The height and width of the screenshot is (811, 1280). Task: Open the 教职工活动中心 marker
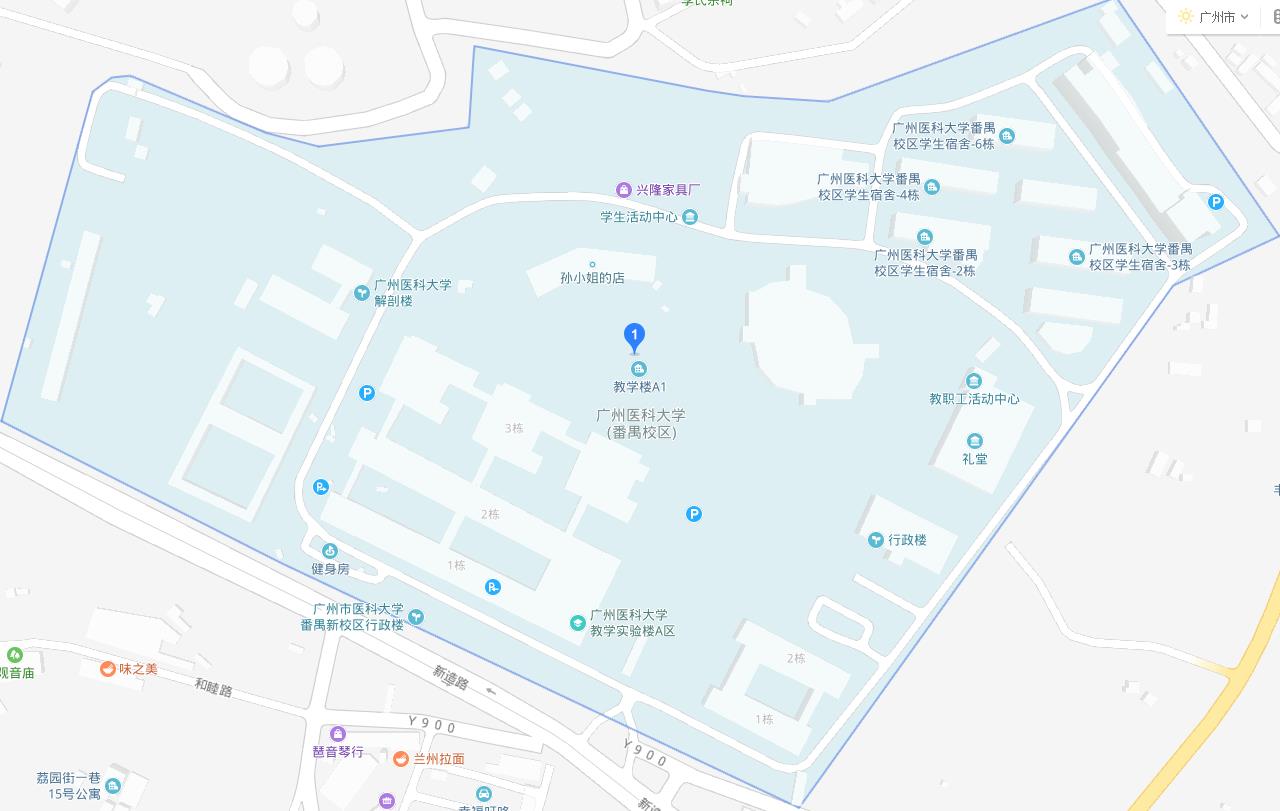click(974, 381)
